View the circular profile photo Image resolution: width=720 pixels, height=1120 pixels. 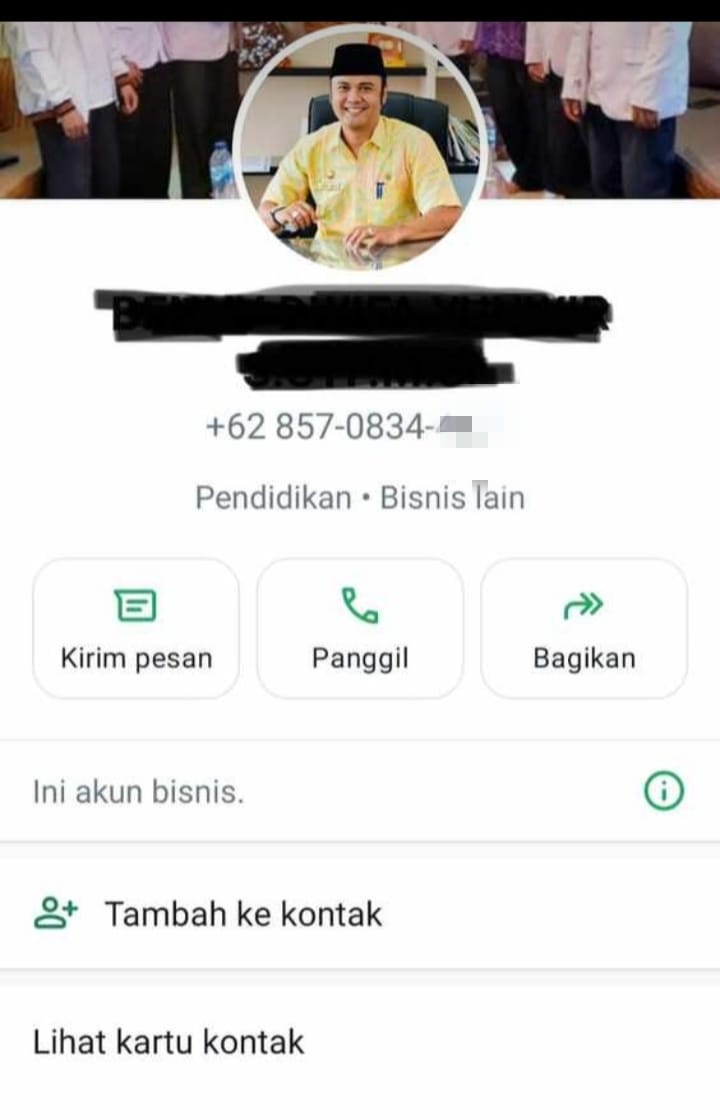[360, 148]
